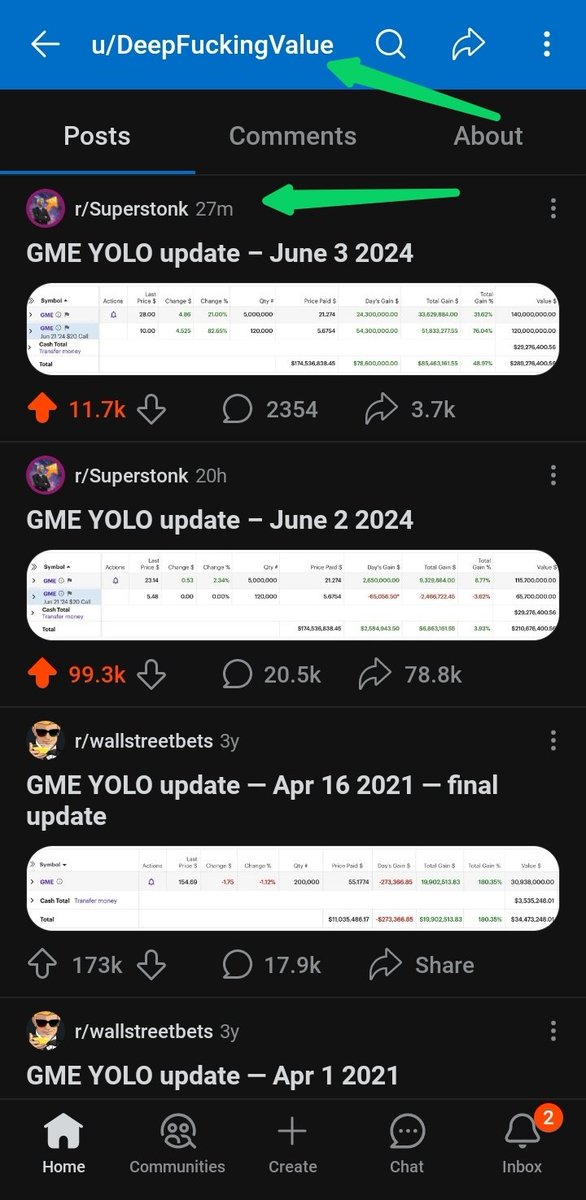Screen dimensions: 586x1200
Task: Open the 2354 comments on June 3 post
Action: 270,409
